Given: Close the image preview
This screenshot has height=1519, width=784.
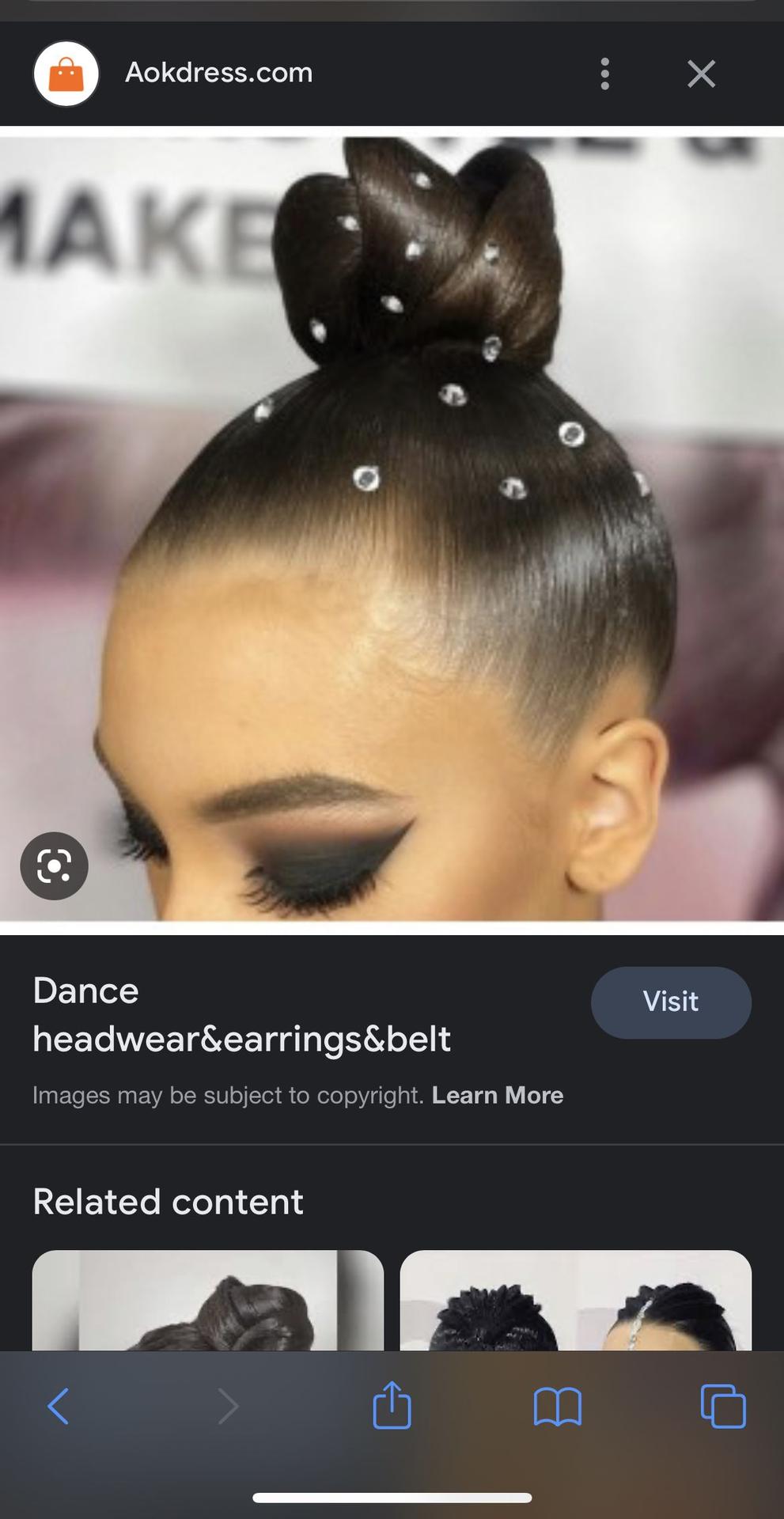Looking at the screenshot, I should pyautogui.click(x=701, y=74).
